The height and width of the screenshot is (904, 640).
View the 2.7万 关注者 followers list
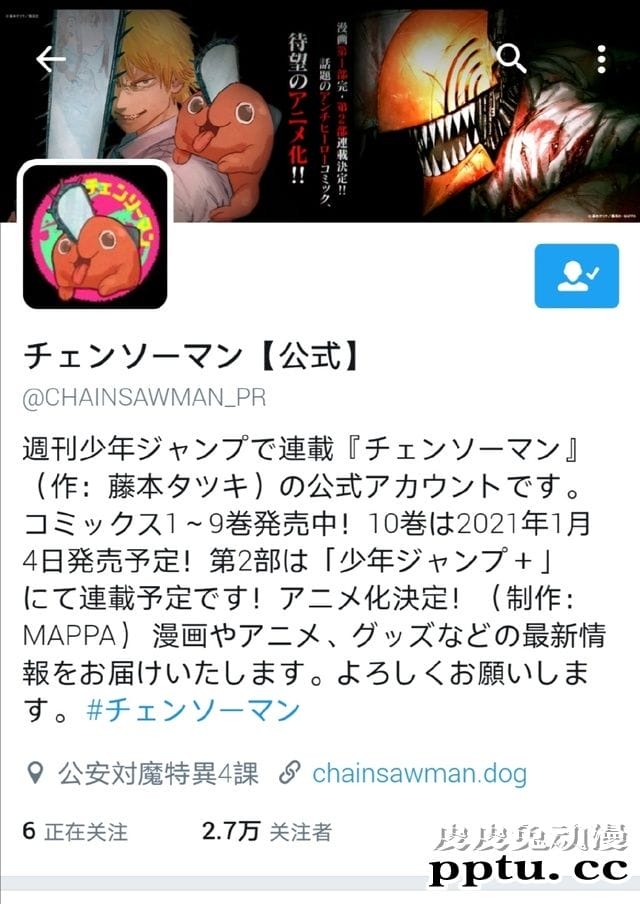(266, 832)
